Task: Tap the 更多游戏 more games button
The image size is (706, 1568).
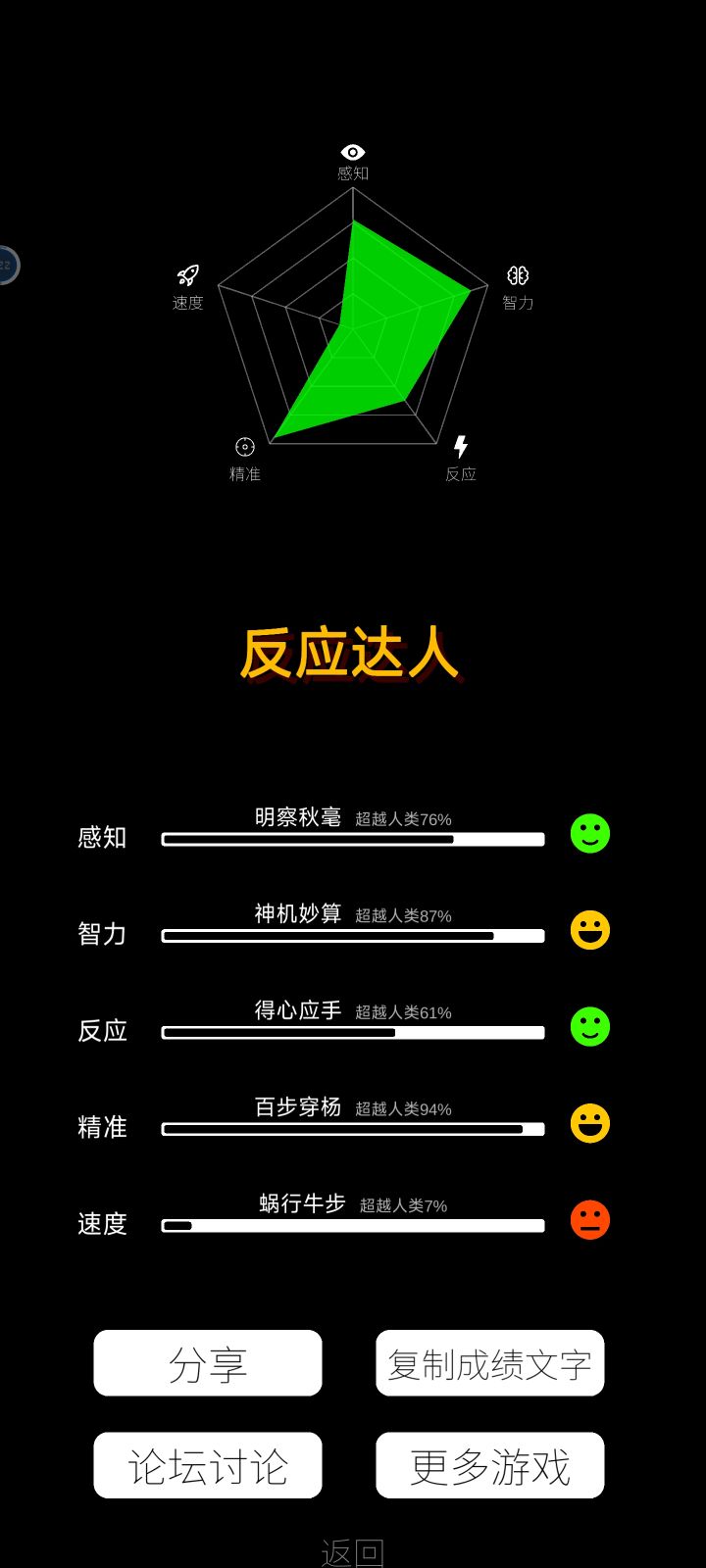Action: point(489,1464)
